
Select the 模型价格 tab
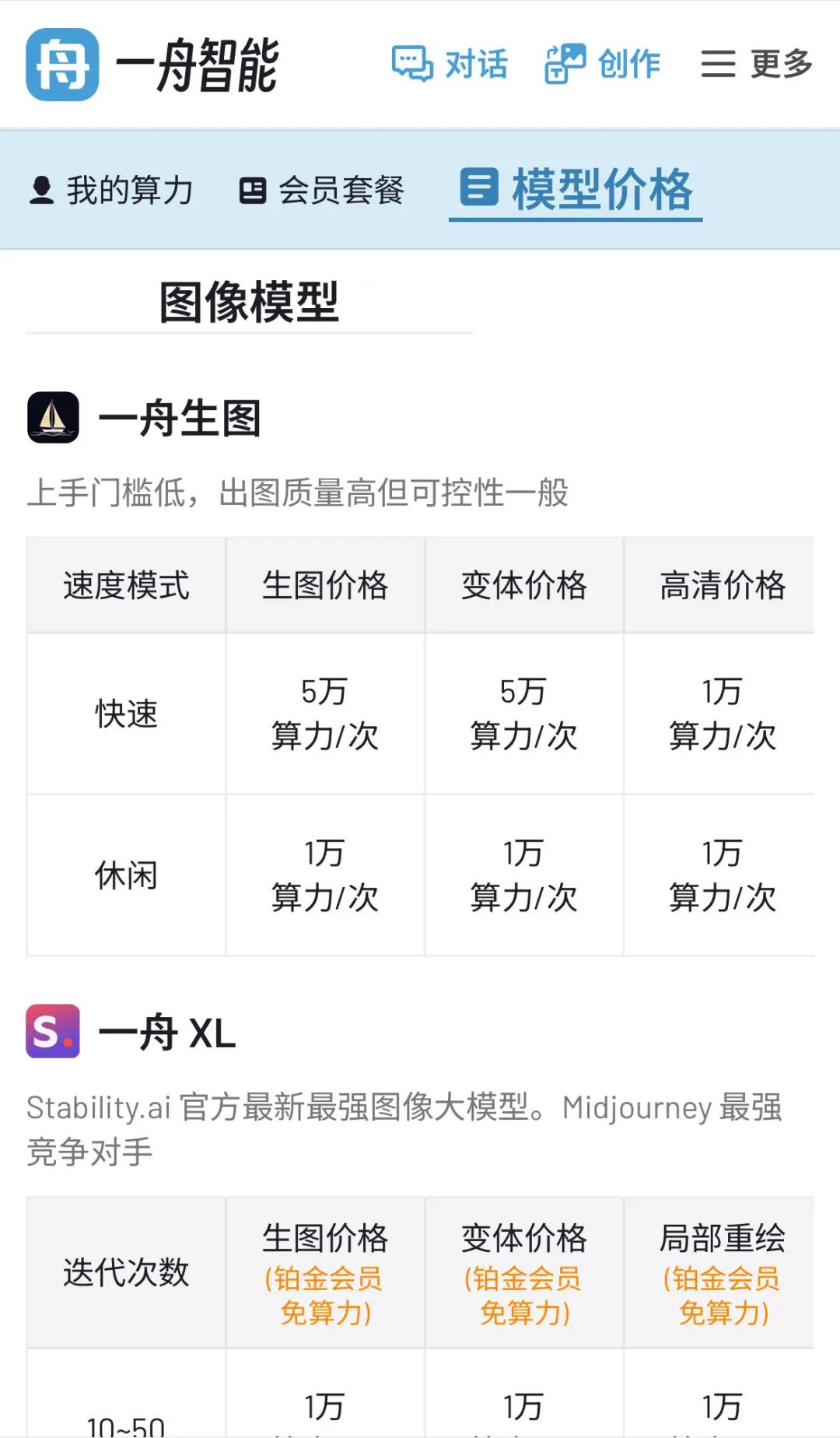pos(576,190)
